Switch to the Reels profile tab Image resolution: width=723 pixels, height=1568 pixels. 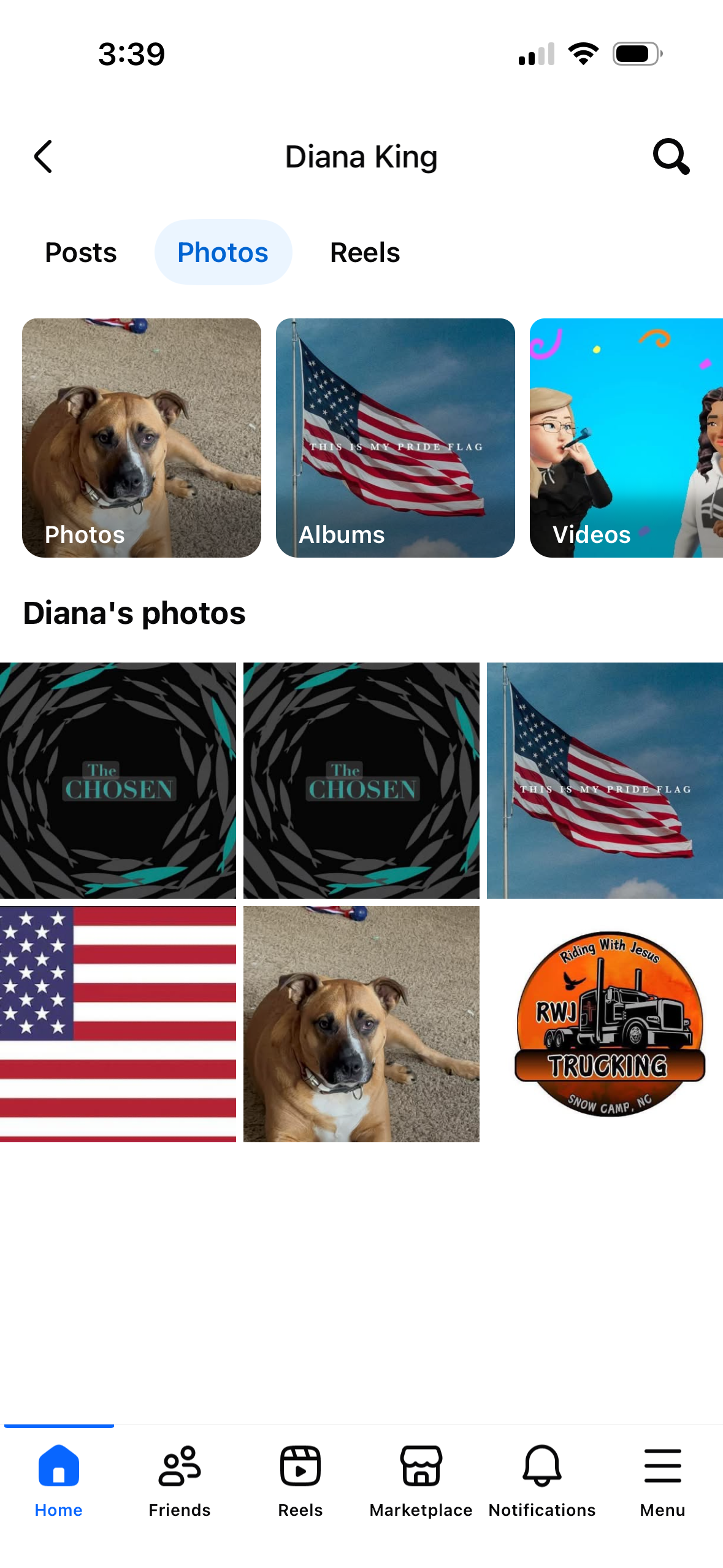pos(365,253)
